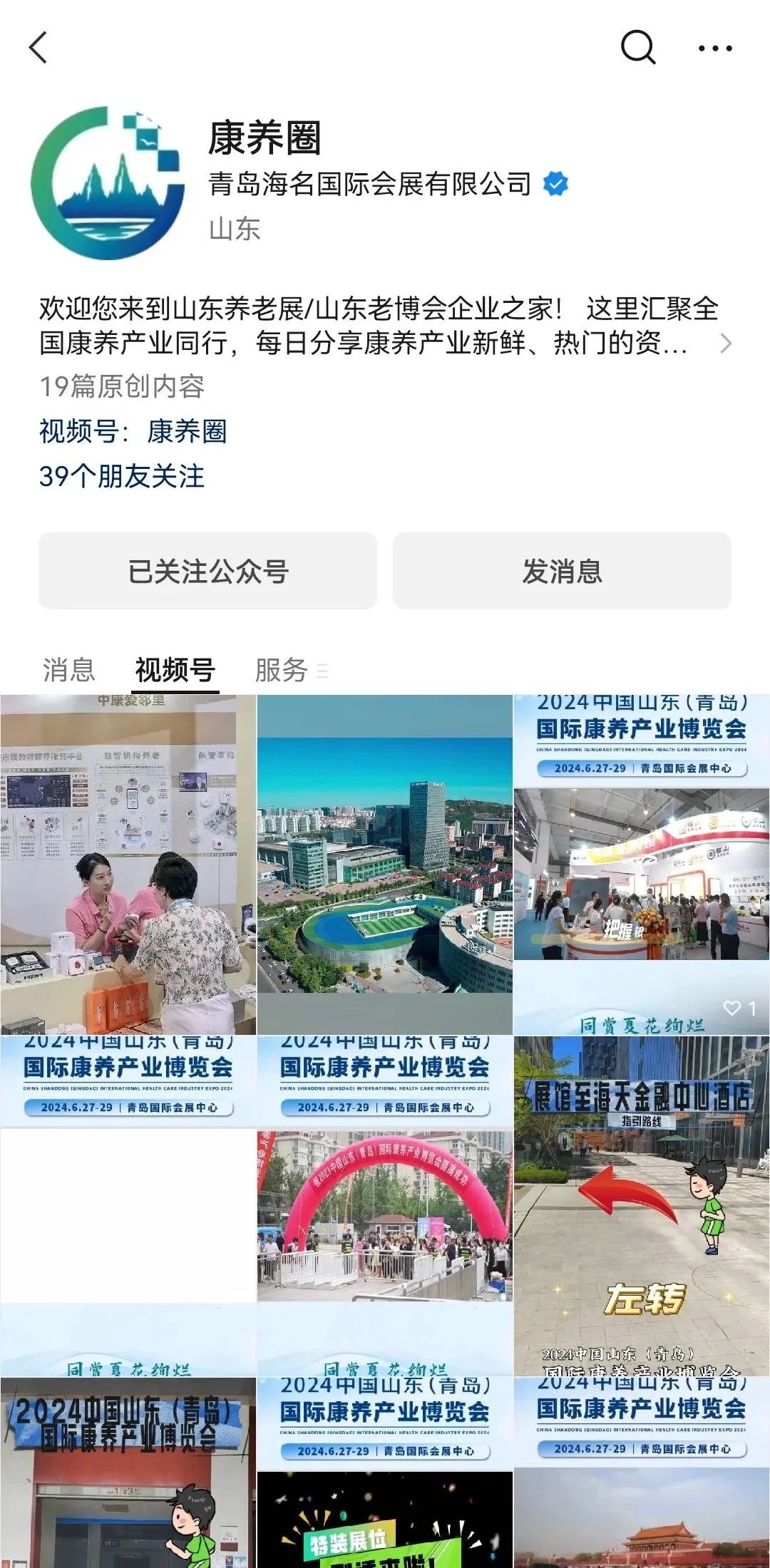Play the red inflatable arch video

pyautogui.click(x=385, y=1205)
